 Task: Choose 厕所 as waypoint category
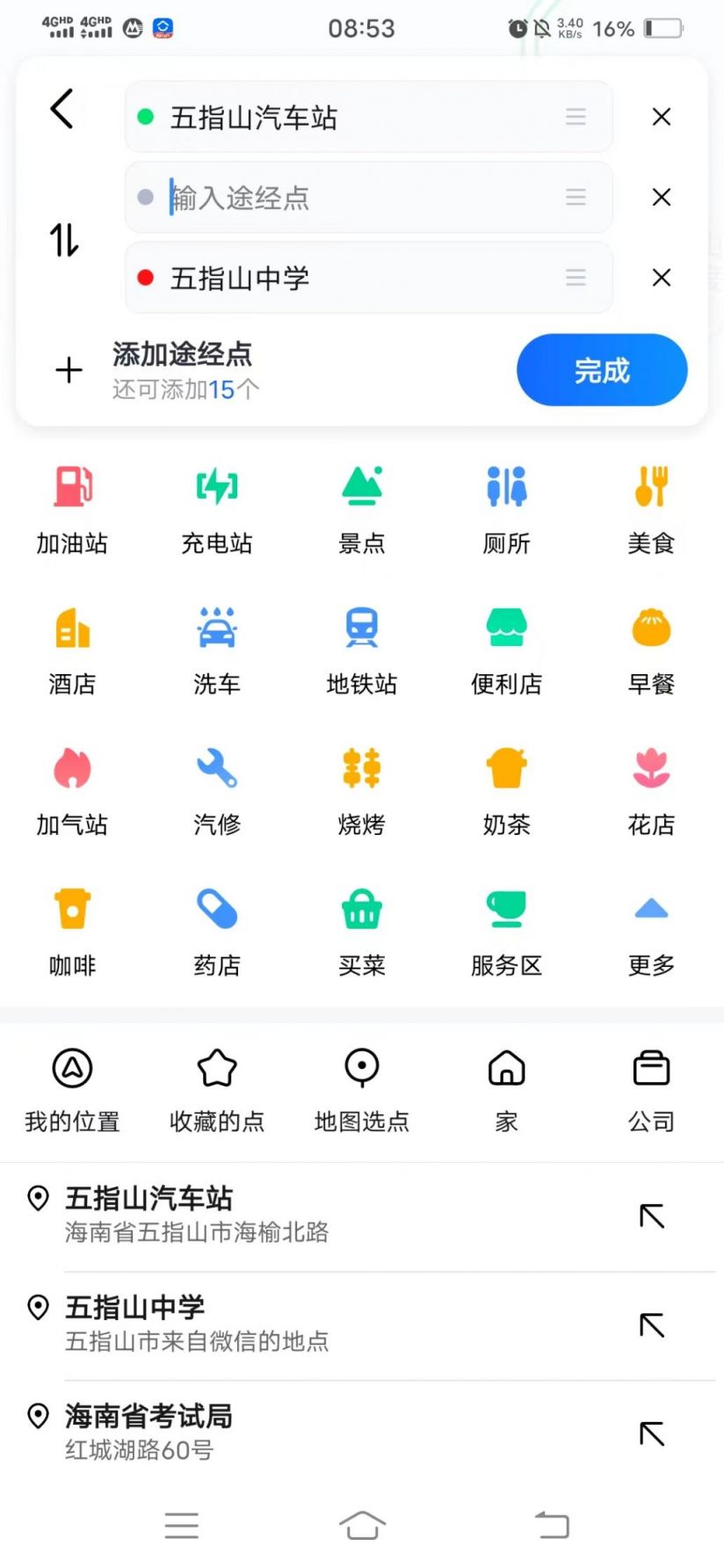[x=507, y=511]
